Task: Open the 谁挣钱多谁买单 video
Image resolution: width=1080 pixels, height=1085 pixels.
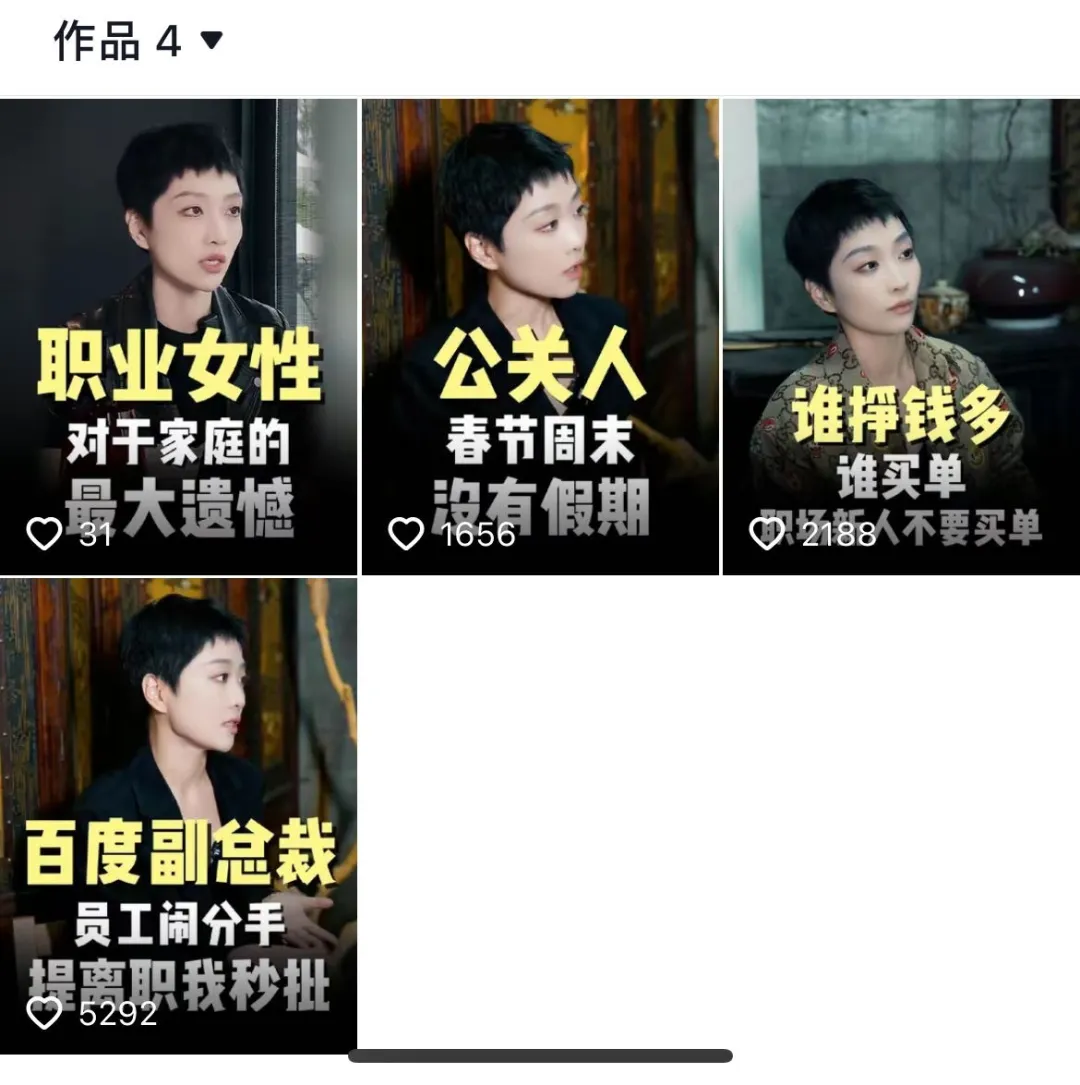Action: point(901,336)
